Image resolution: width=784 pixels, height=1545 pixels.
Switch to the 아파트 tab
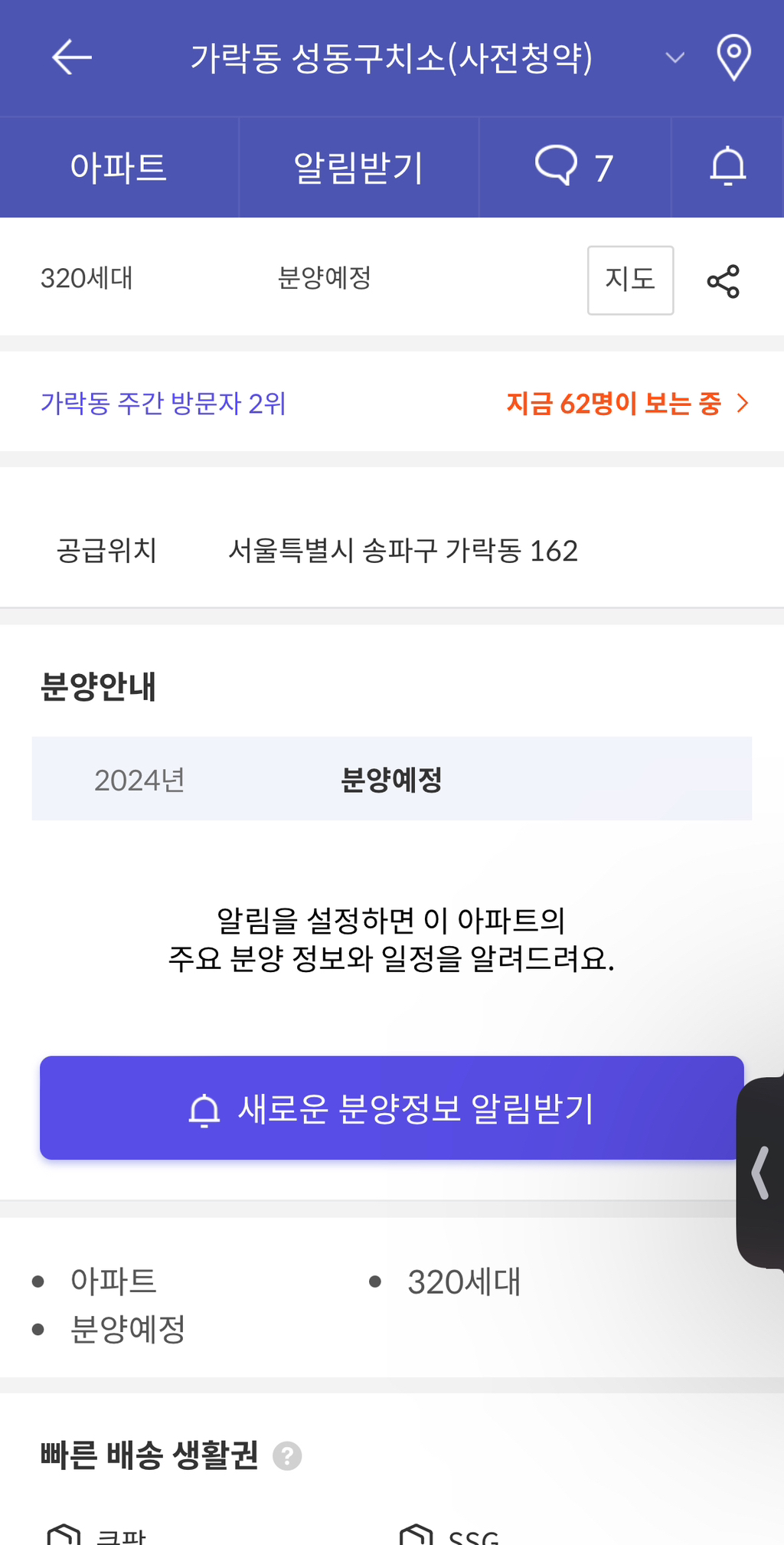coord(119,167)
